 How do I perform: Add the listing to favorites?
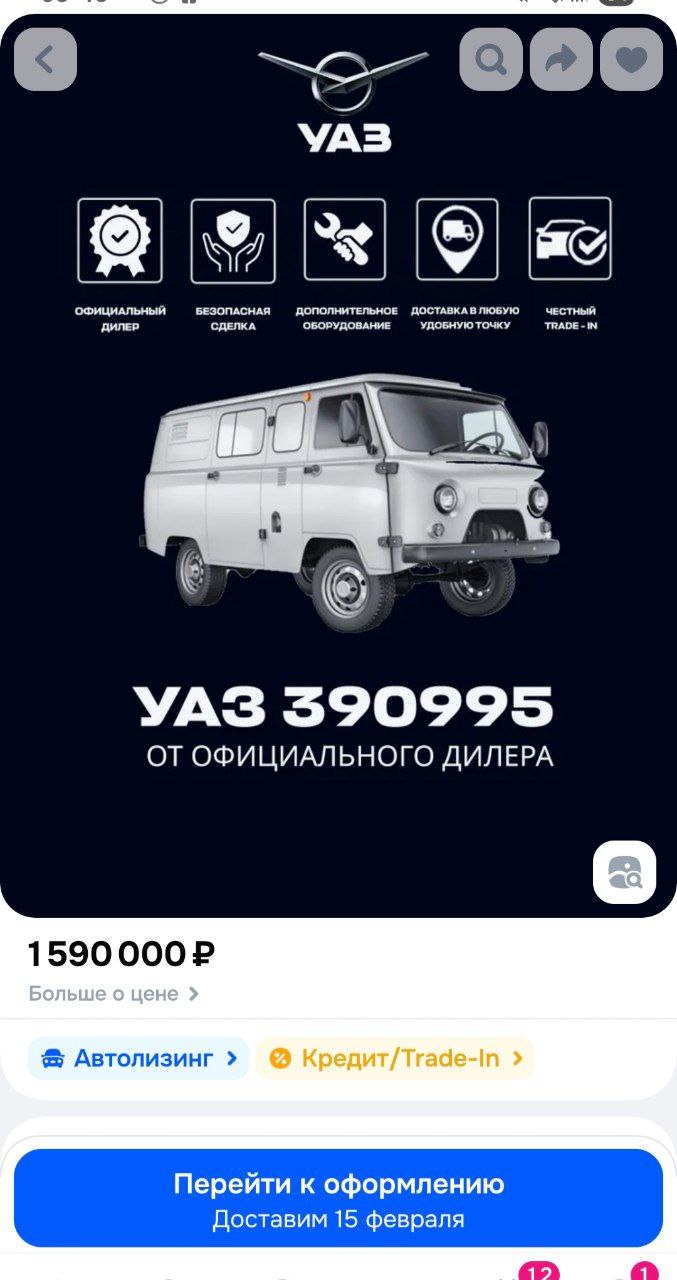click(x=631, y=60)
